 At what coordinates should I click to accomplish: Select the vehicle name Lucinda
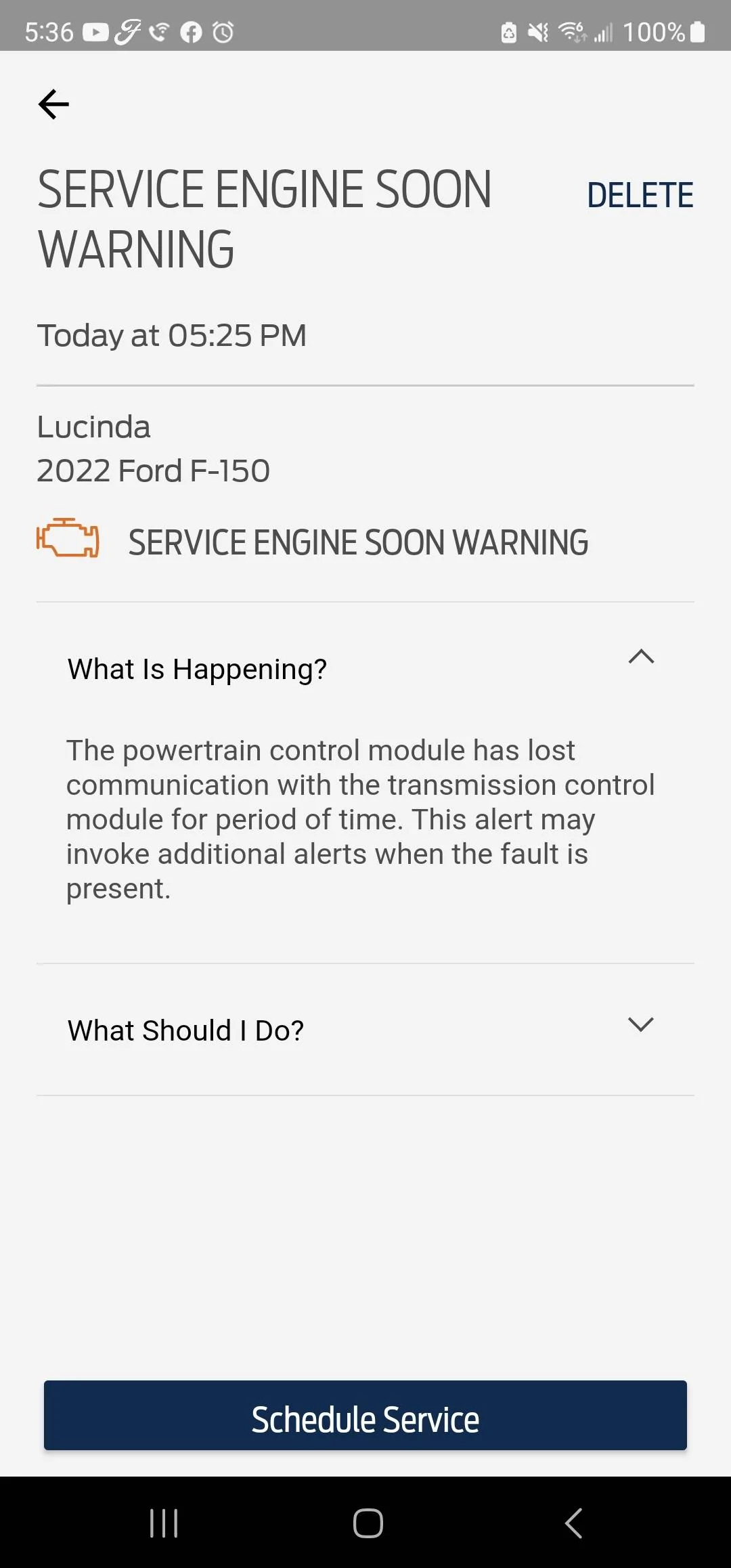point(93,427)
